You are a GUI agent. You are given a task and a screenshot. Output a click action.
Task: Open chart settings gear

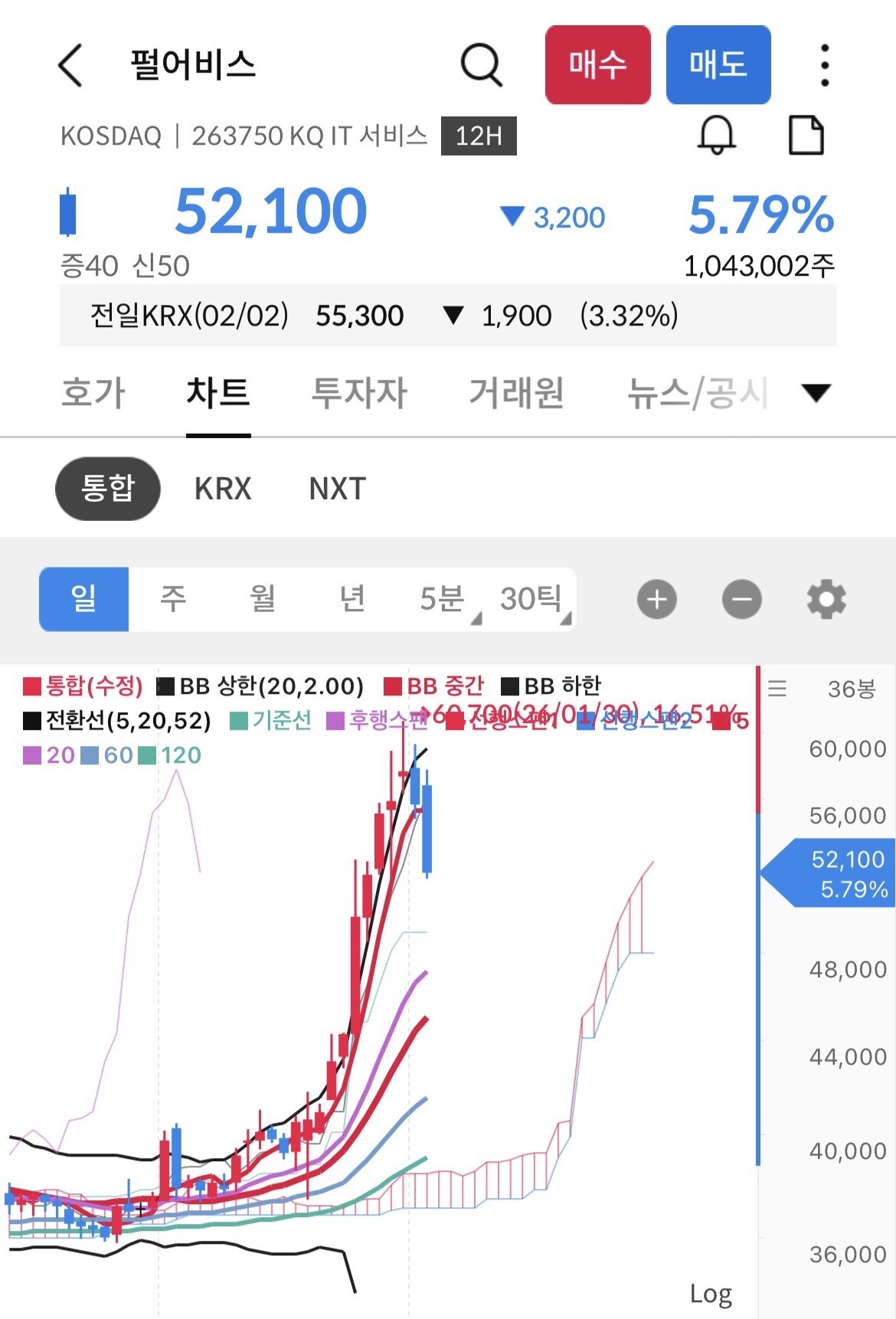tap(826, 599)
